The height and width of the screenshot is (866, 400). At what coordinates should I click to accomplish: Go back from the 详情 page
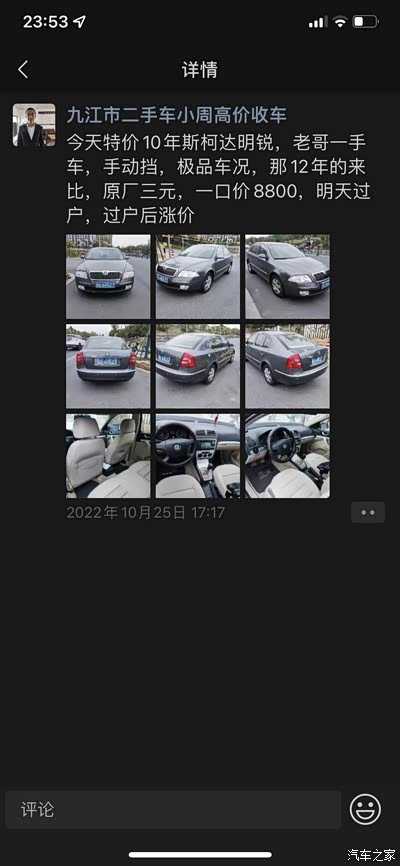point(23,70)
